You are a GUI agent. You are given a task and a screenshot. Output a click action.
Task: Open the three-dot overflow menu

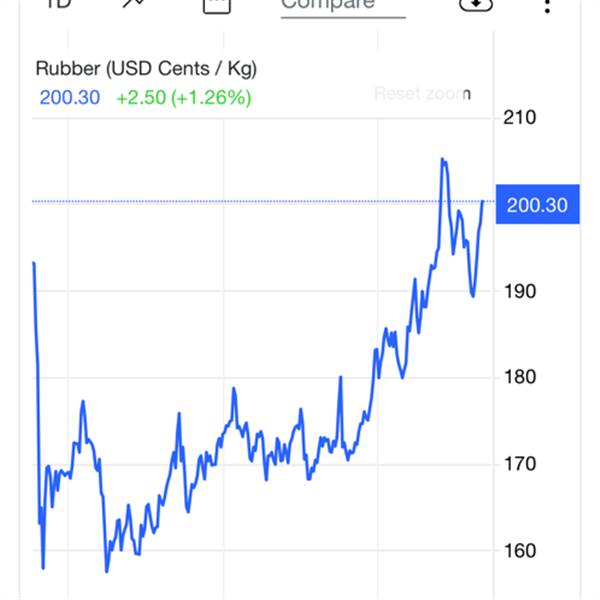pyautogui.click(x=547, y=6)
